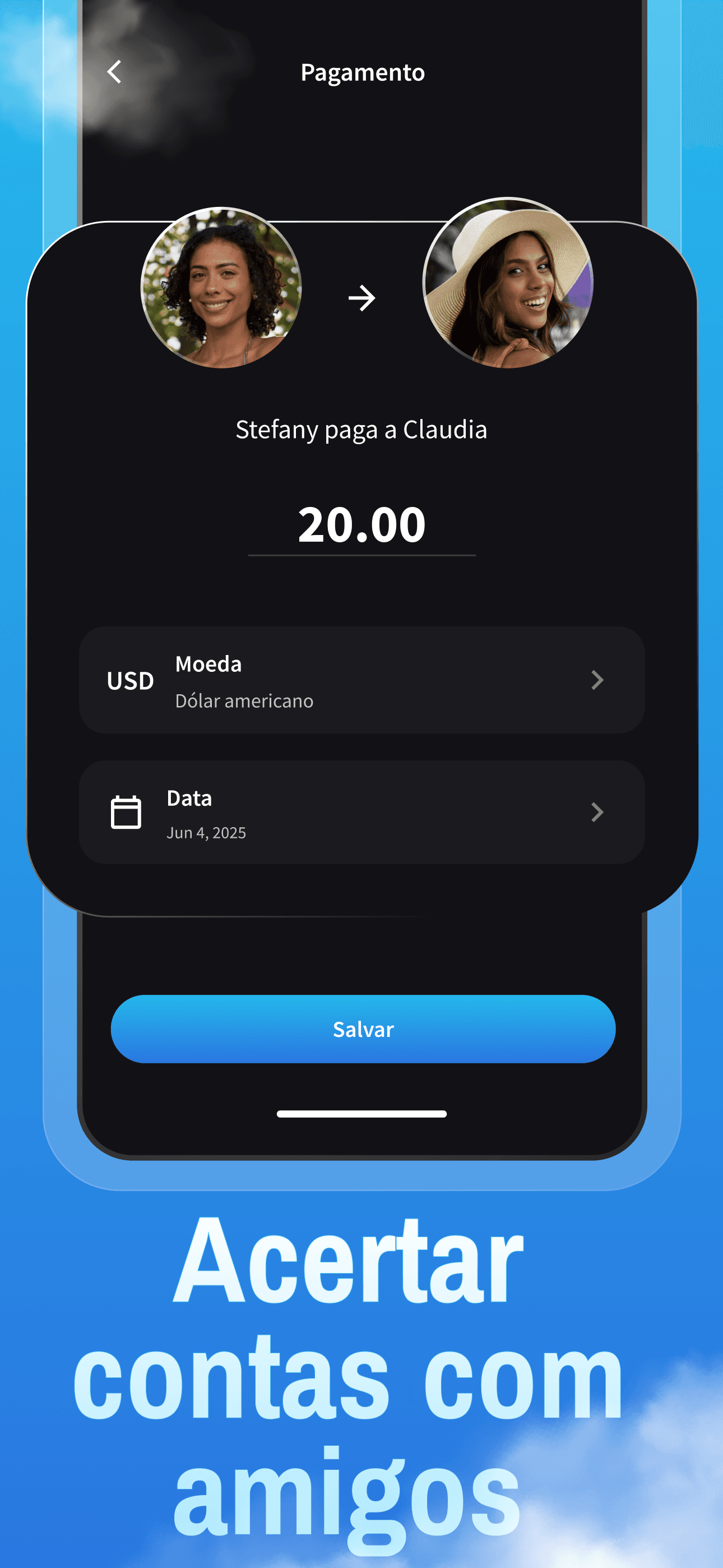Select the Pagamento screen title

click(363, 72)
